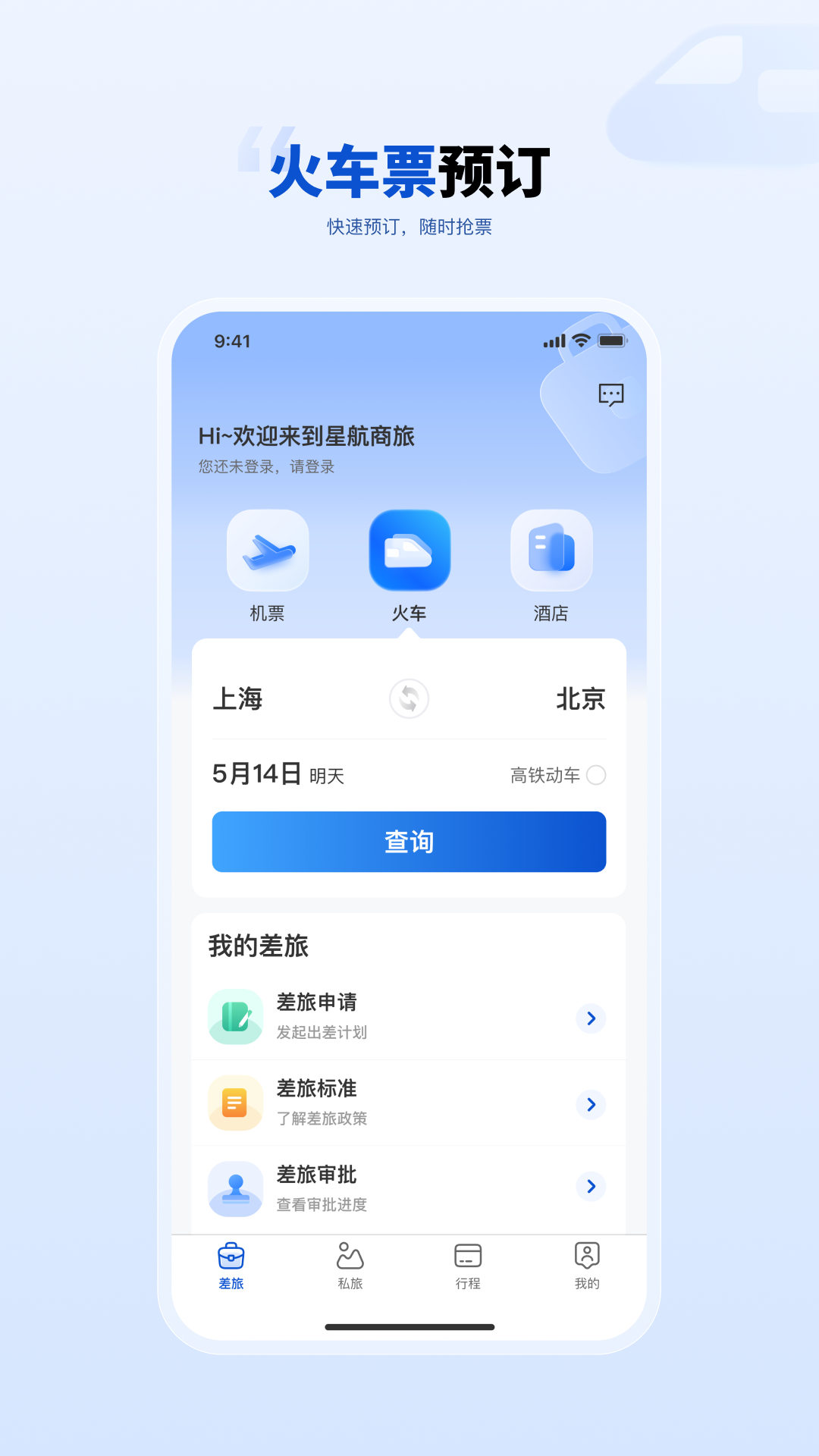Screen dimensions: 819x1456
Task: Click the 差旅审批 blue stamp icon
Action: (x=235, y=1189)
